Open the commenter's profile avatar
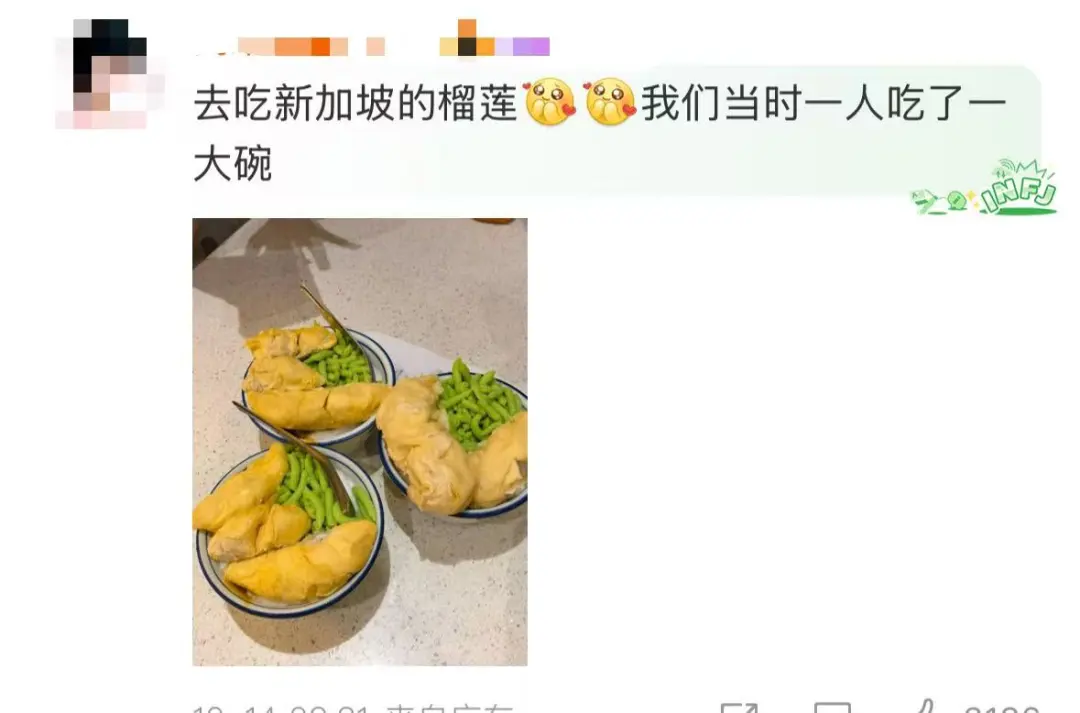Image resolution: width=1080 pixels, height=713 pixels. coord(108,74)
